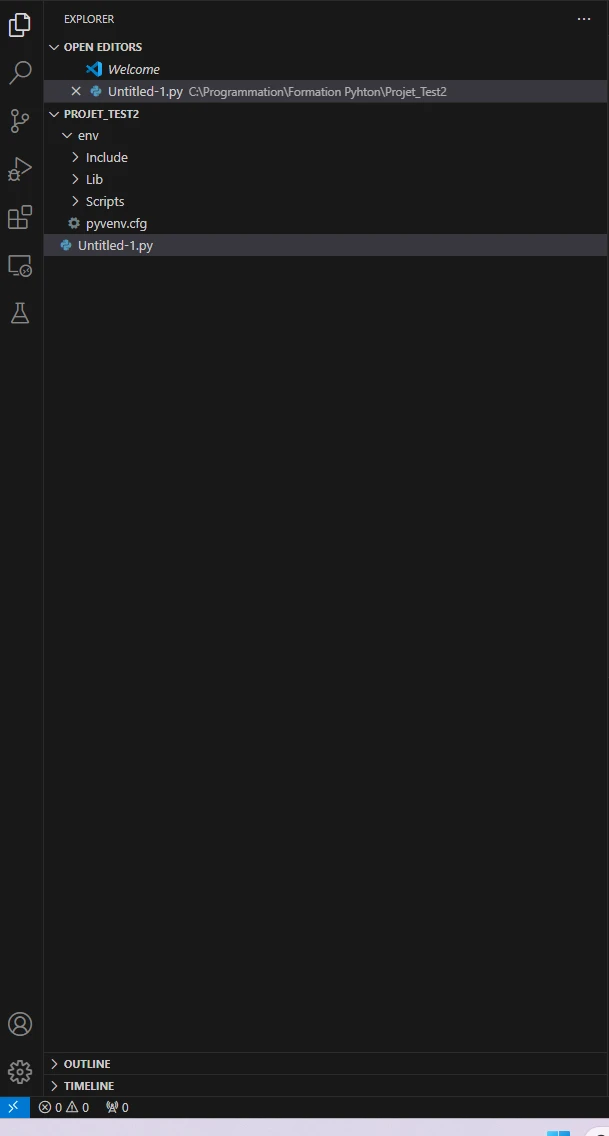The width and height of the screenshot is (609, 1136).
Task: Select the Welcome open editor
Action: pyautogui.click(x=133, y=69)
